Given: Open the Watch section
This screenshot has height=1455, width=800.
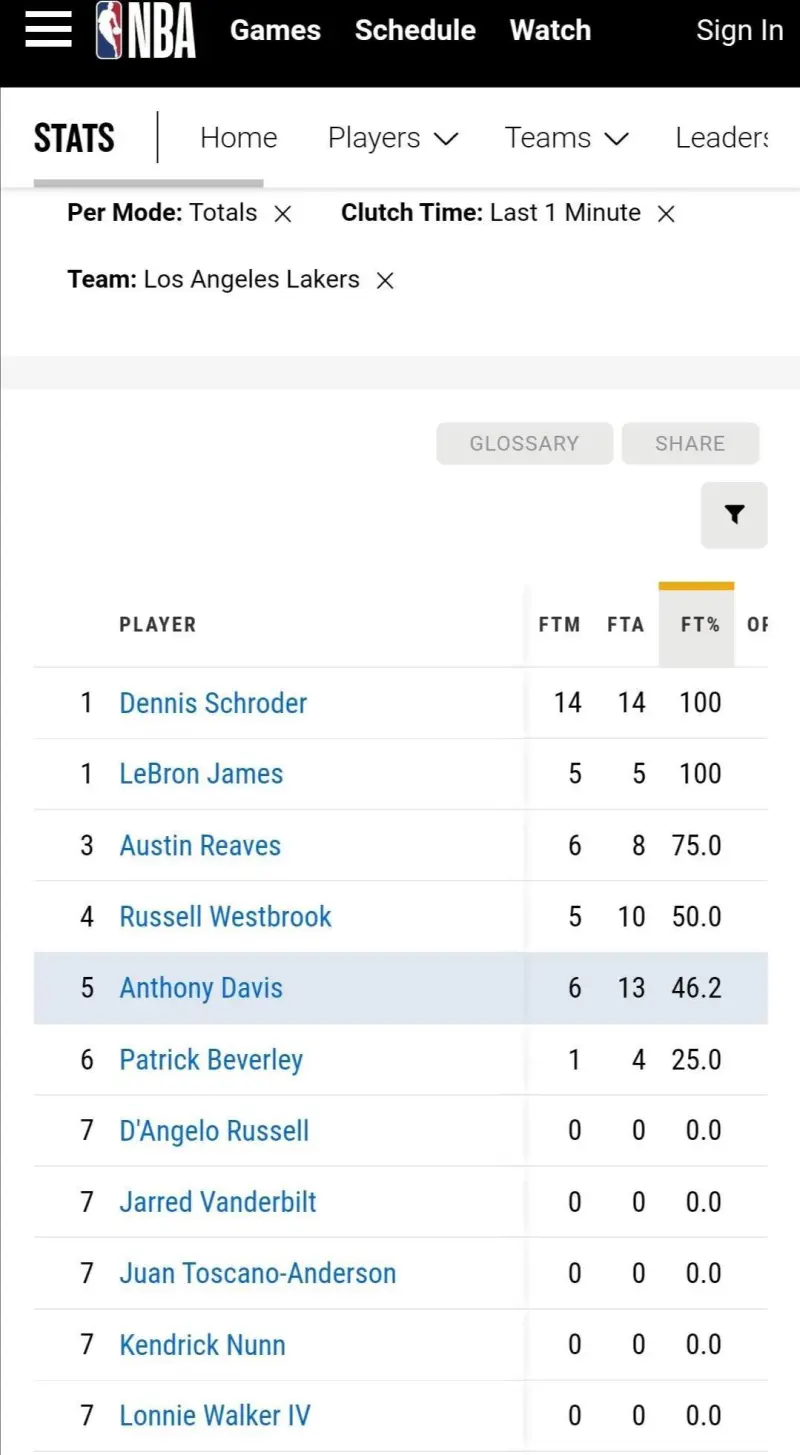Looking at the screenshot, I should pyautogui.click(x=550, y=30).
